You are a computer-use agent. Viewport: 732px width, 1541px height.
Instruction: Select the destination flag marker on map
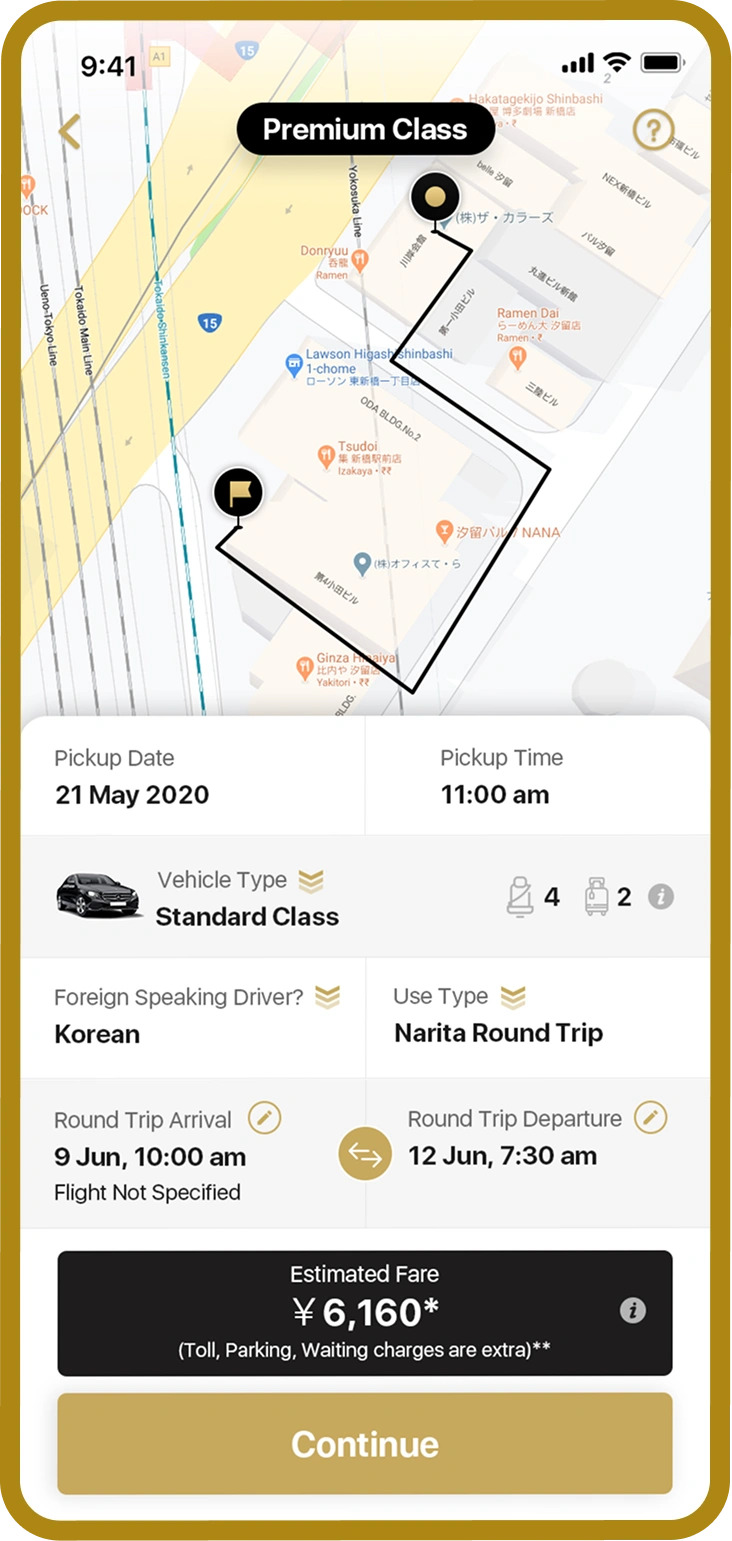(239, 492)
